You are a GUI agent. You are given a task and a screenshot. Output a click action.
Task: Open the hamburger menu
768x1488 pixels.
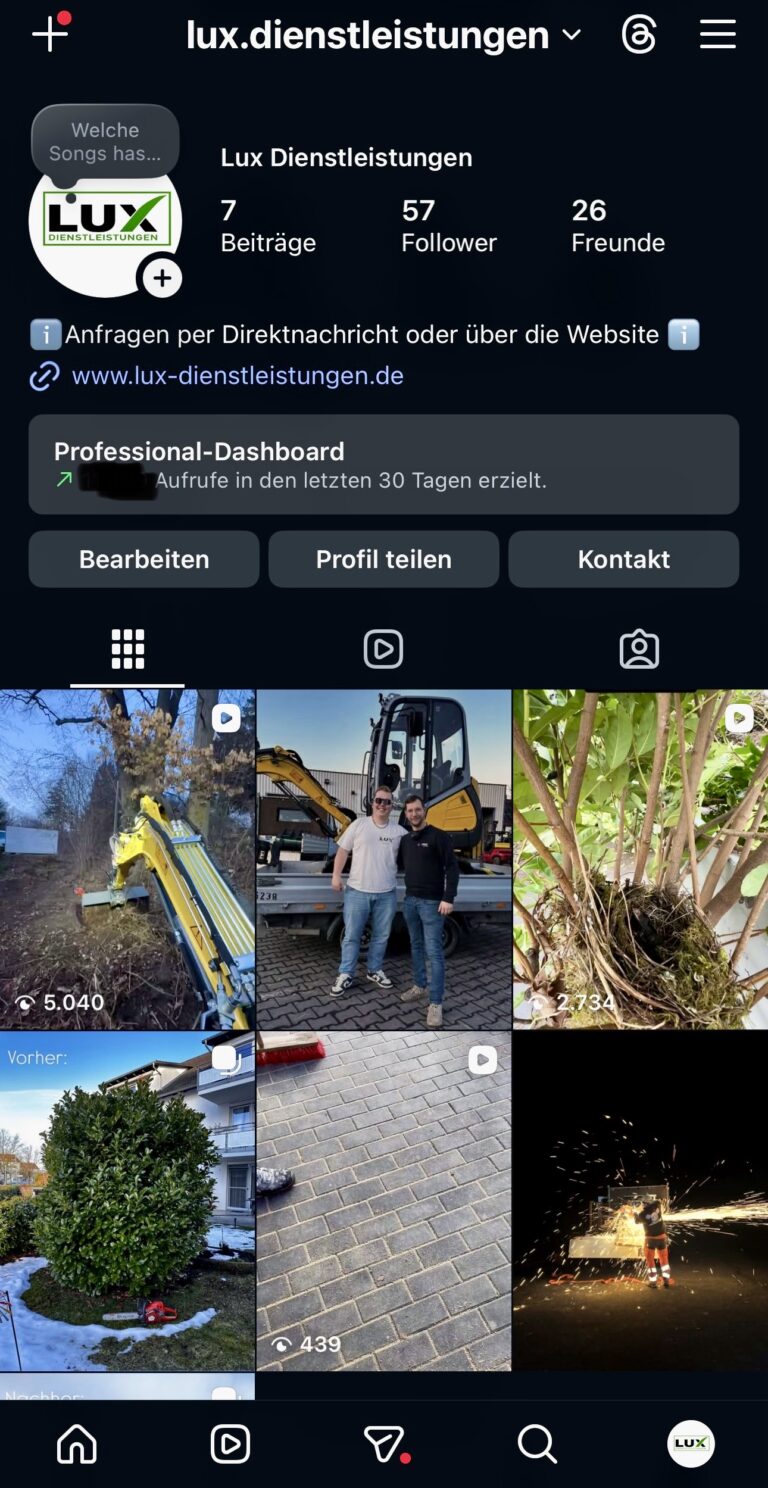(717, 35)
